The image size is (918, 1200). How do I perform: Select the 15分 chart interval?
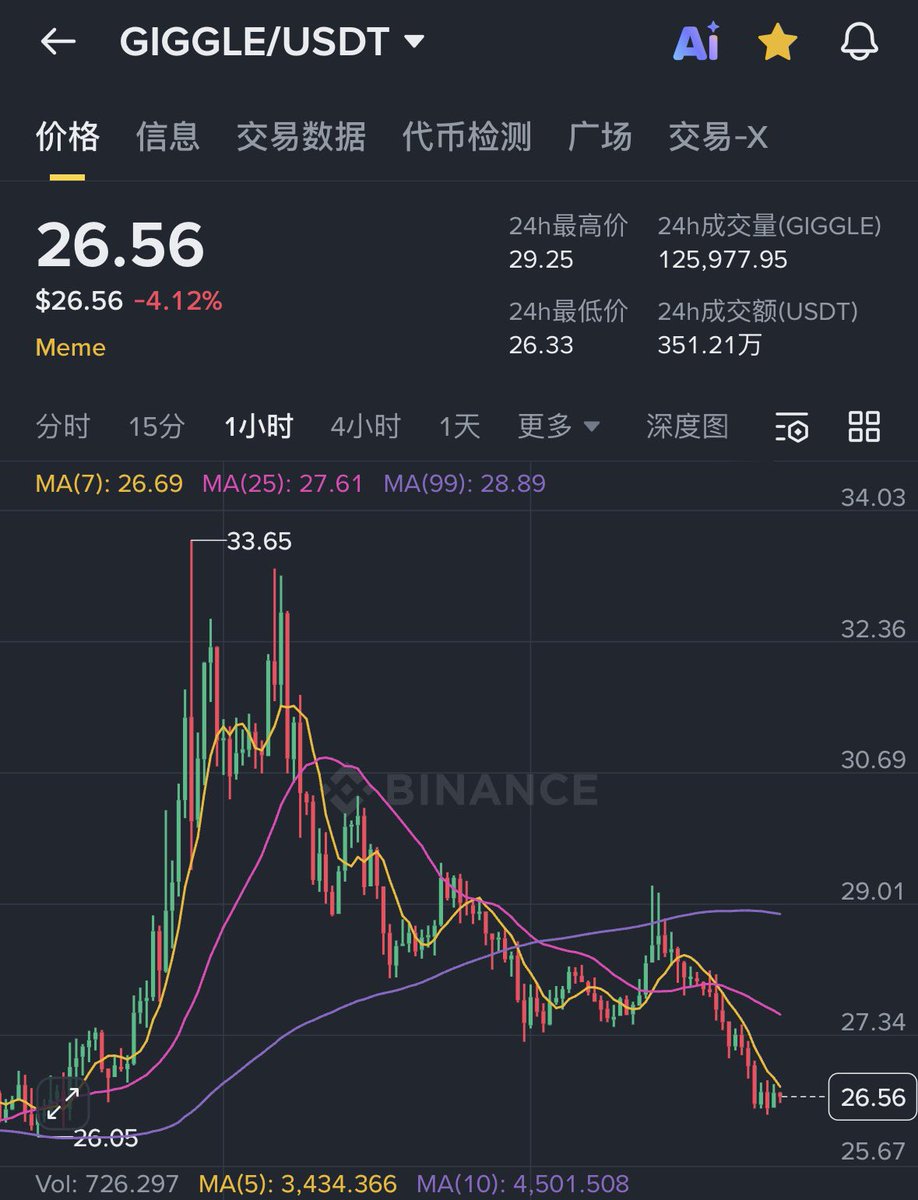pos(157,427)
